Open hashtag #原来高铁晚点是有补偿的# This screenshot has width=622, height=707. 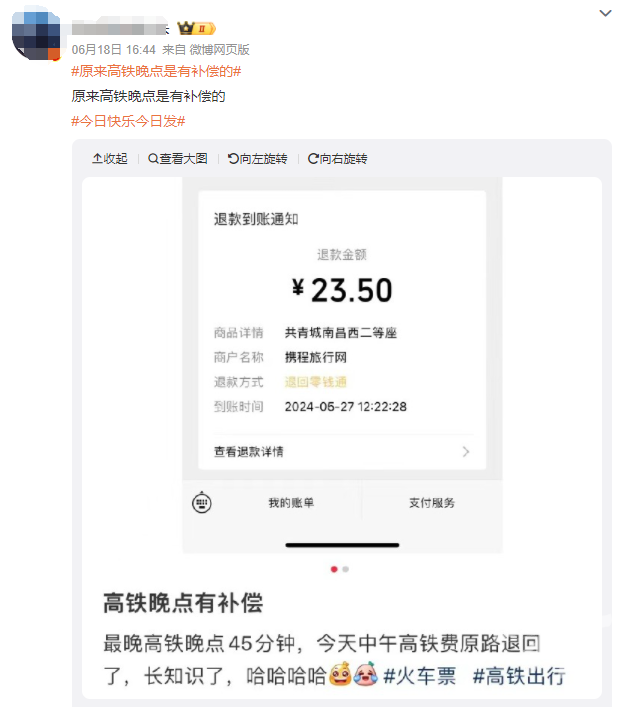click(156, 71)
